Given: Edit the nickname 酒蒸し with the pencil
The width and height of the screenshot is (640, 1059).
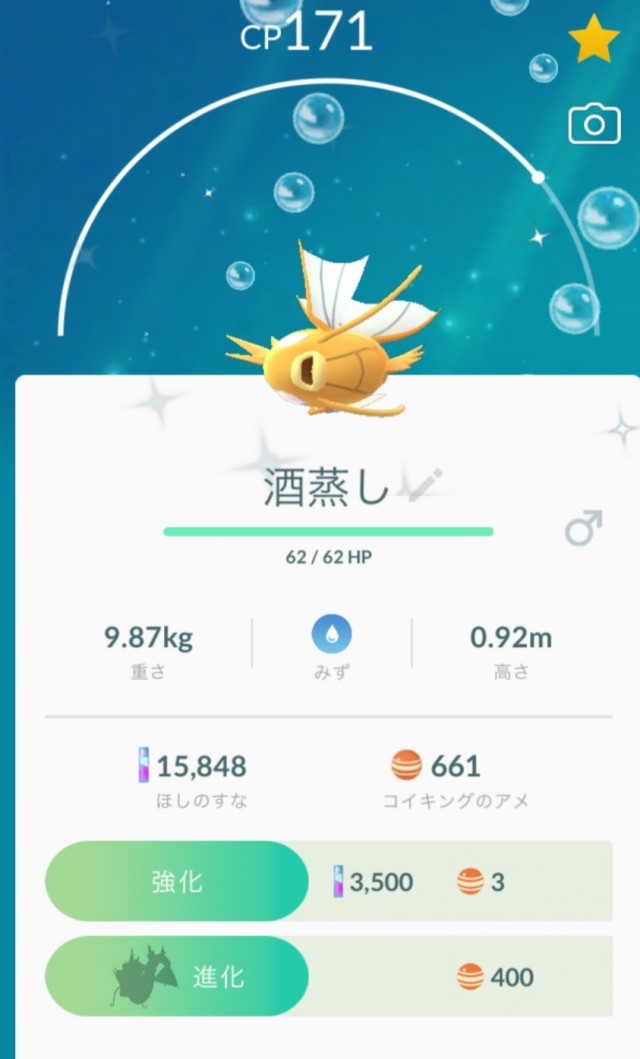Looking at the screenshot, I should pyautogui.click(x=425, y=485).
